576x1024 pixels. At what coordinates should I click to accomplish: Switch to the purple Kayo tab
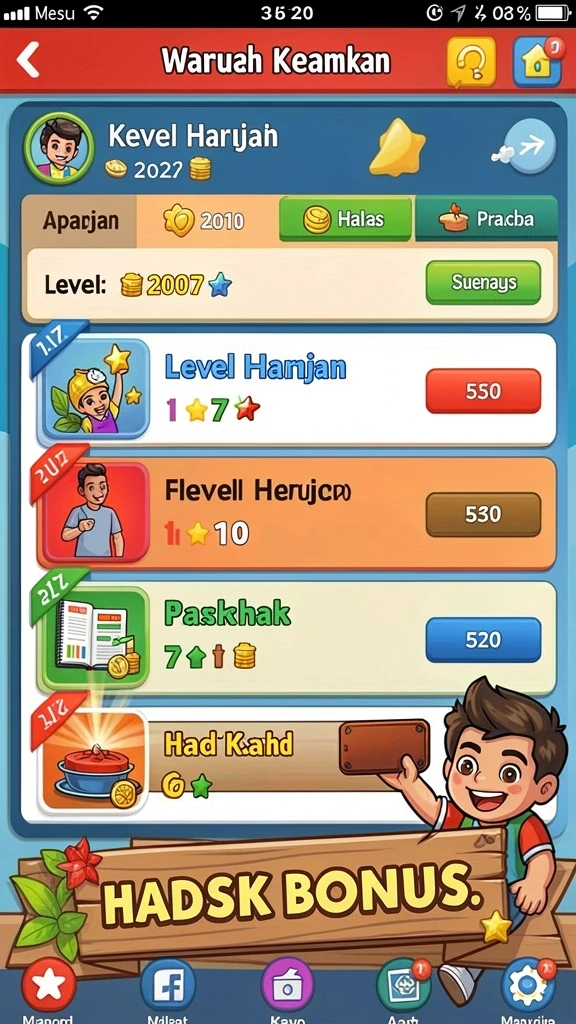point(287,986)
